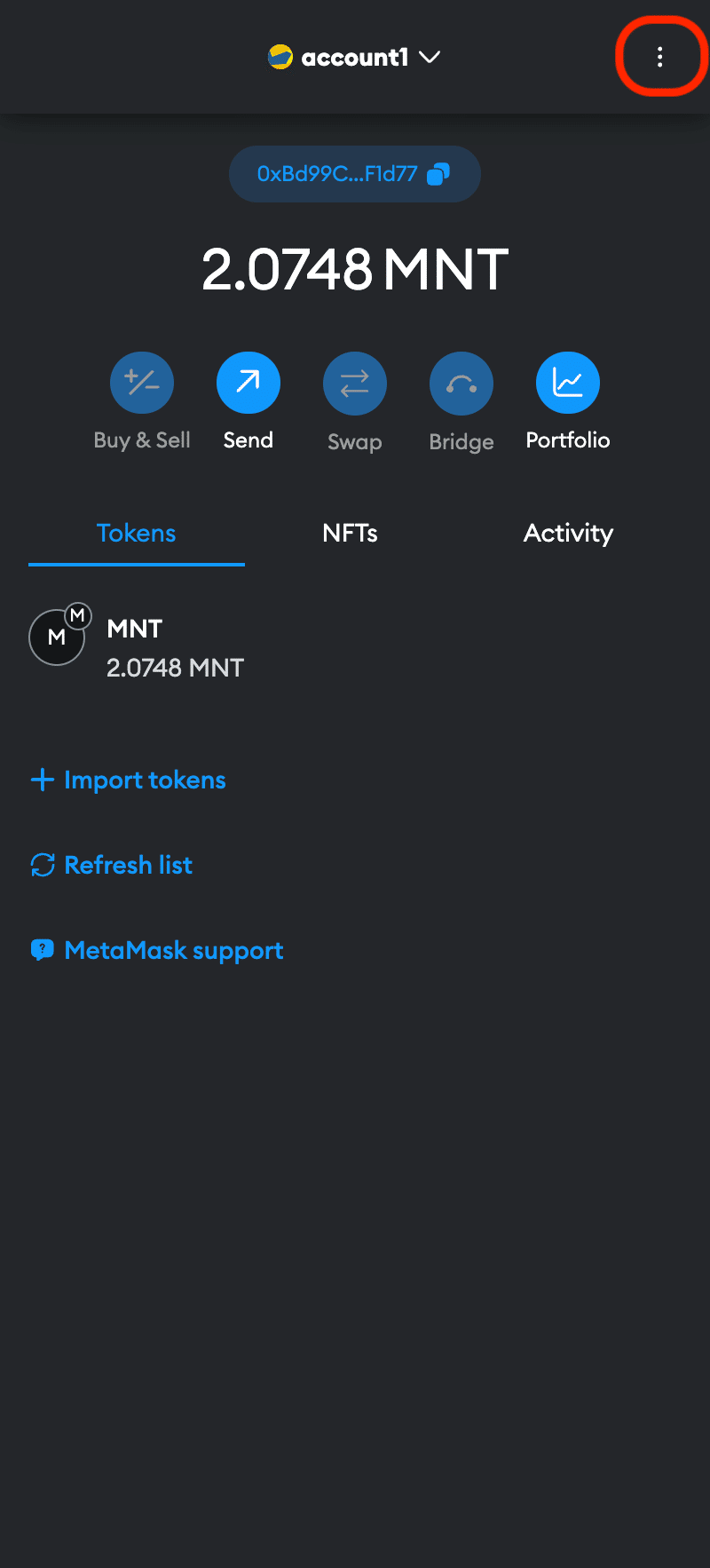Screen dimensions: 710x1568
Task: Click the MNT token icon
Action: [58, 636]
